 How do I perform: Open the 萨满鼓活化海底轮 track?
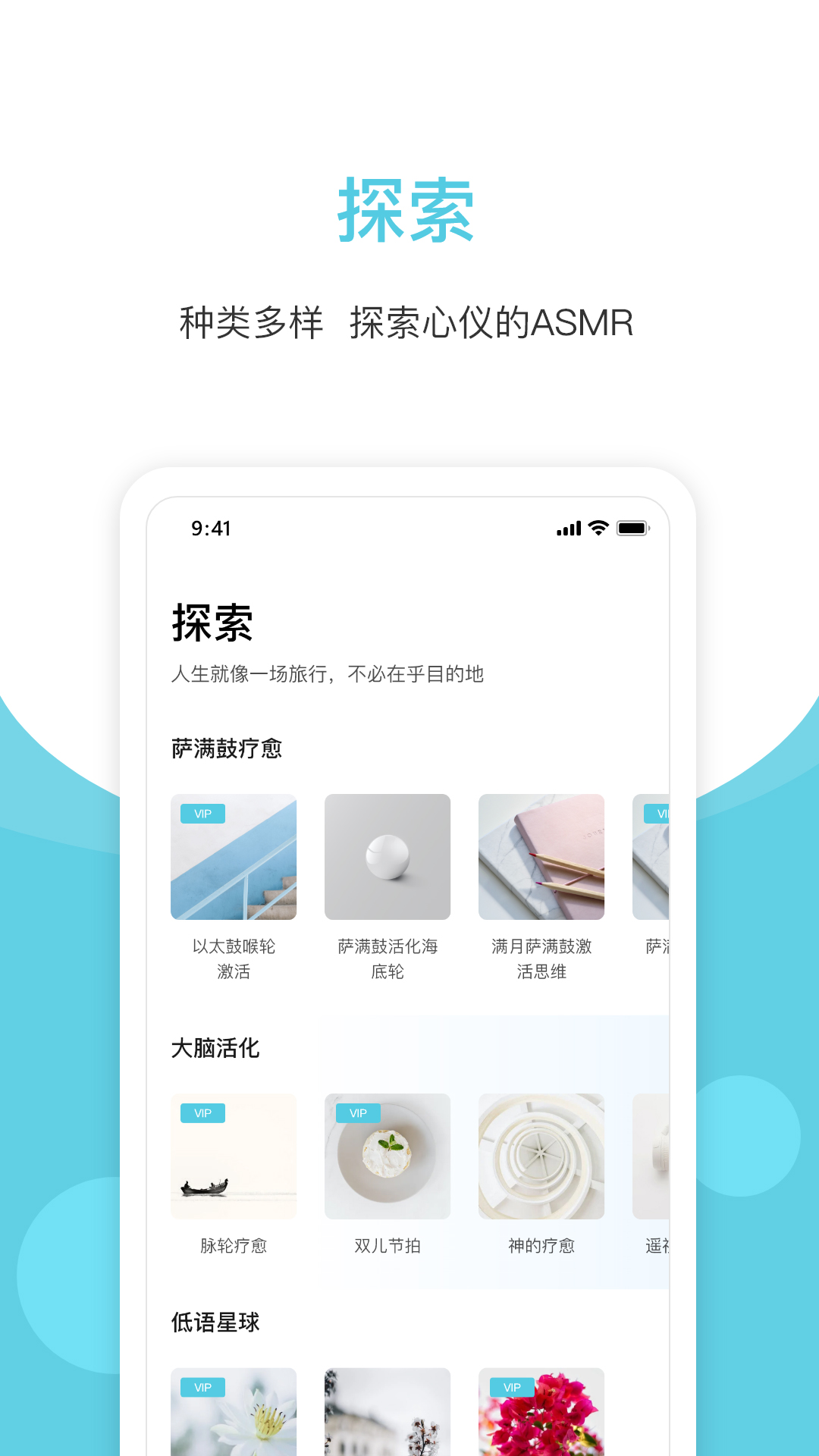pos(388,856)
